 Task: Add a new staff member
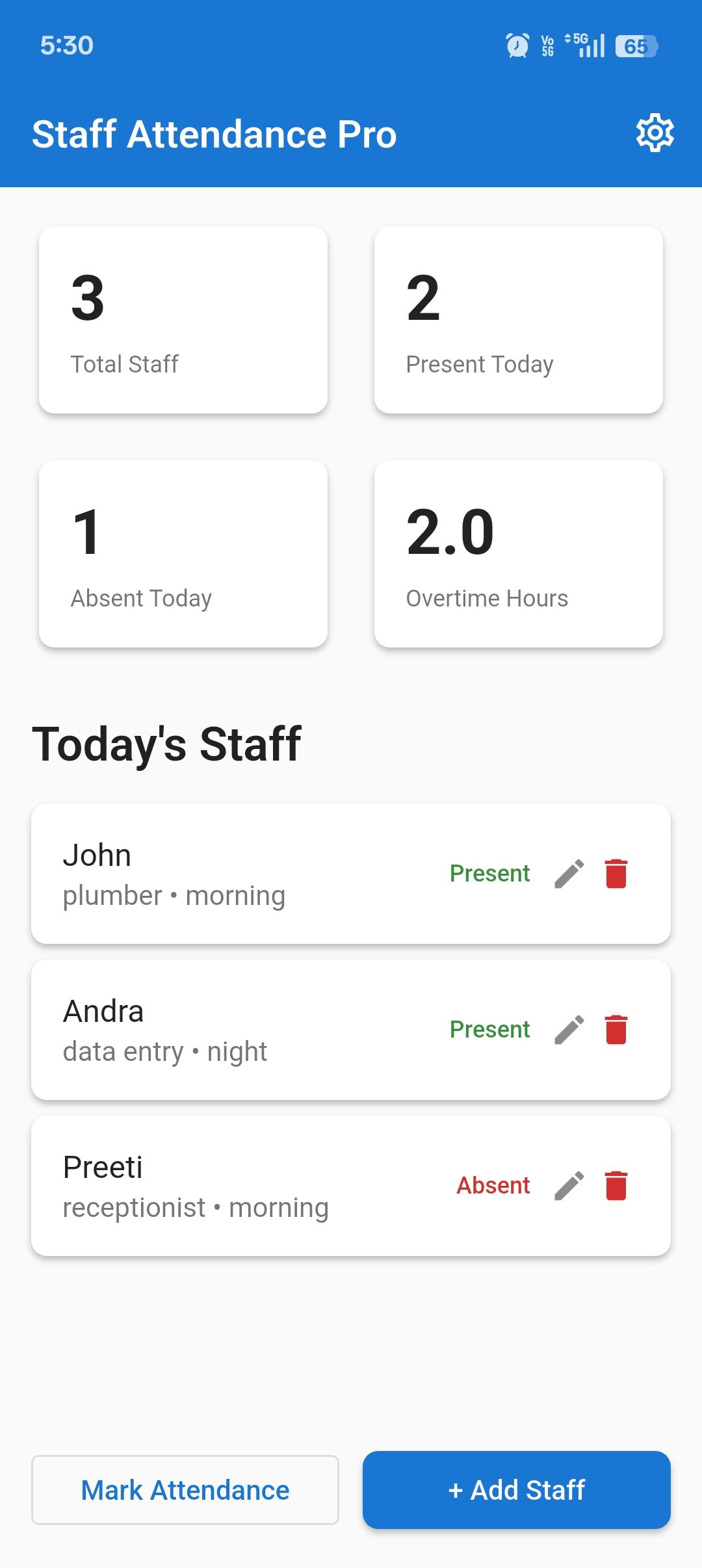pos(517,1490)
